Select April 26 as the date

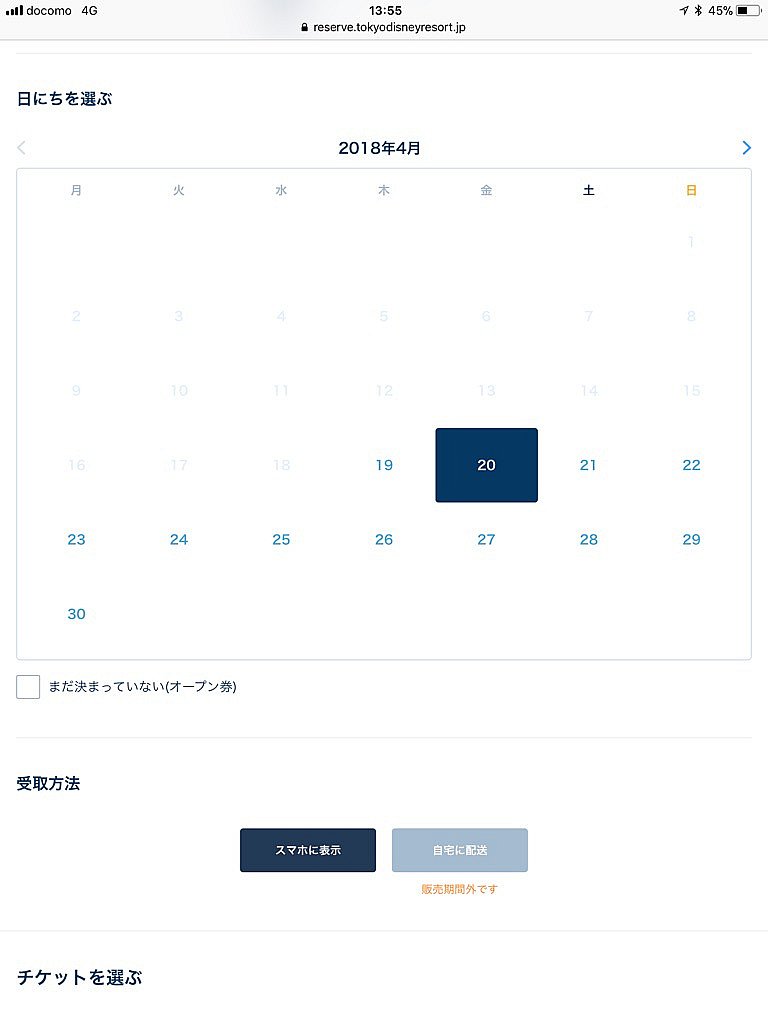[x=384, y=540]
